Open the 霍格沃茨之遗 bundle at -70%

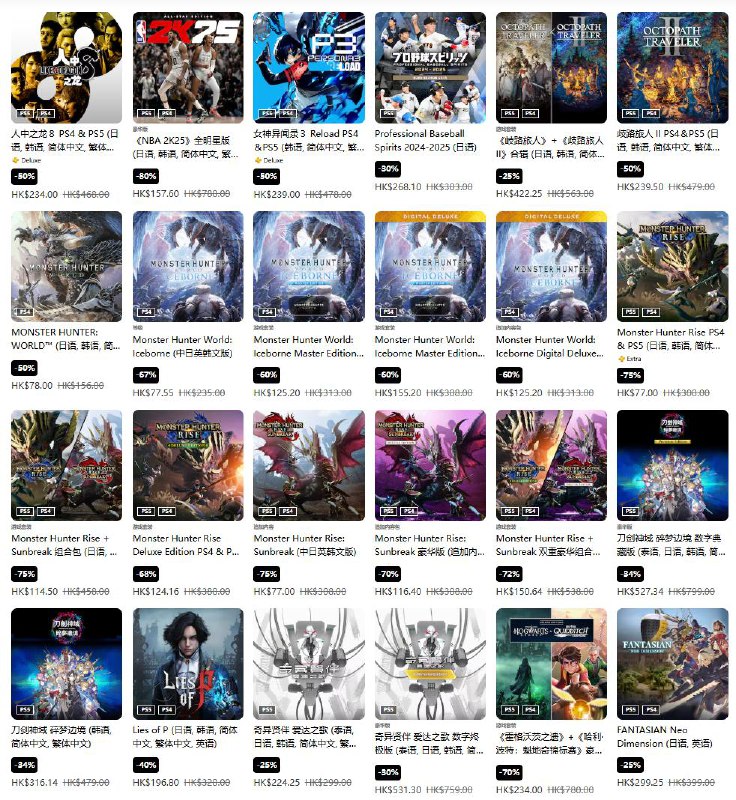pyautogui.click(x=551, y=664)
